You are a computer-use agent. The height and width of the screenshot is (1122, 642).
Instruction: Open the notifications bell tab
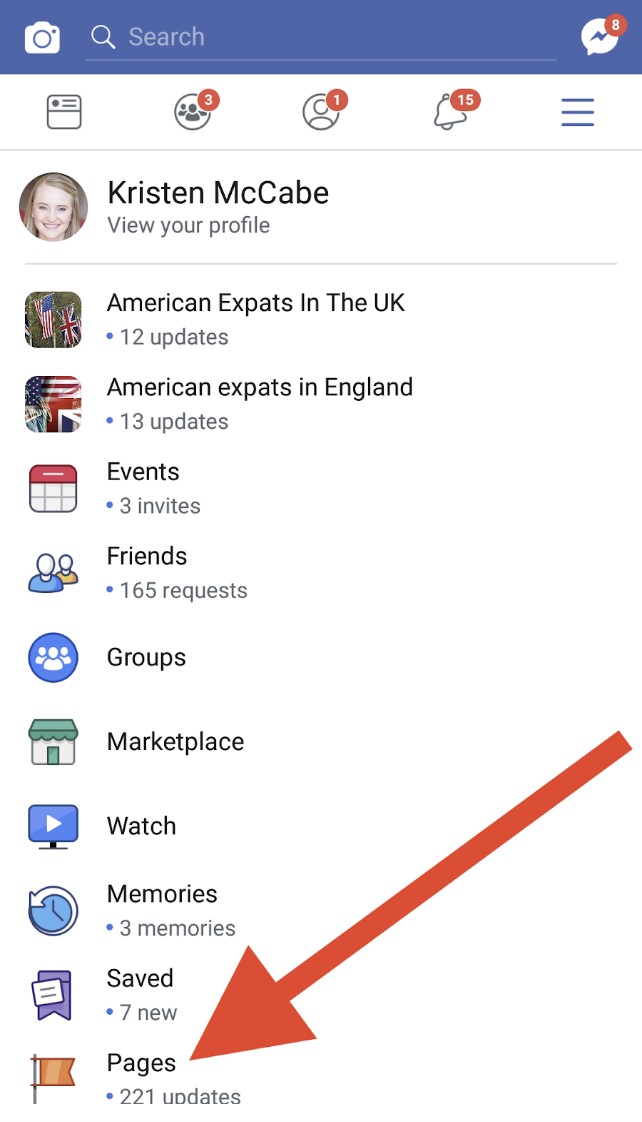450,112
